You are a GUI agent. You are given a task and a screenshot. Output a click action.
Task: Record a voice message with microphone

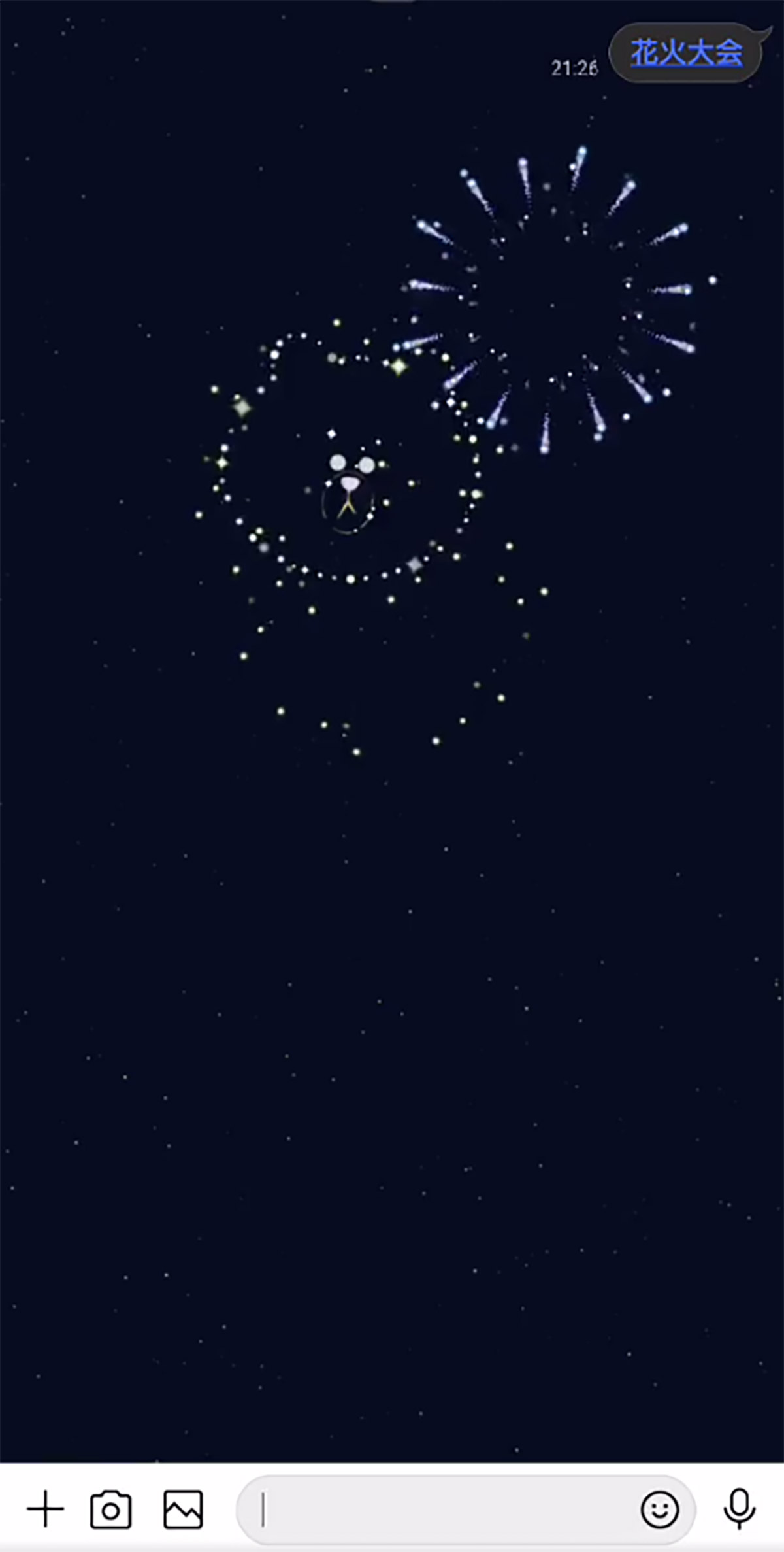point(740,1509)
